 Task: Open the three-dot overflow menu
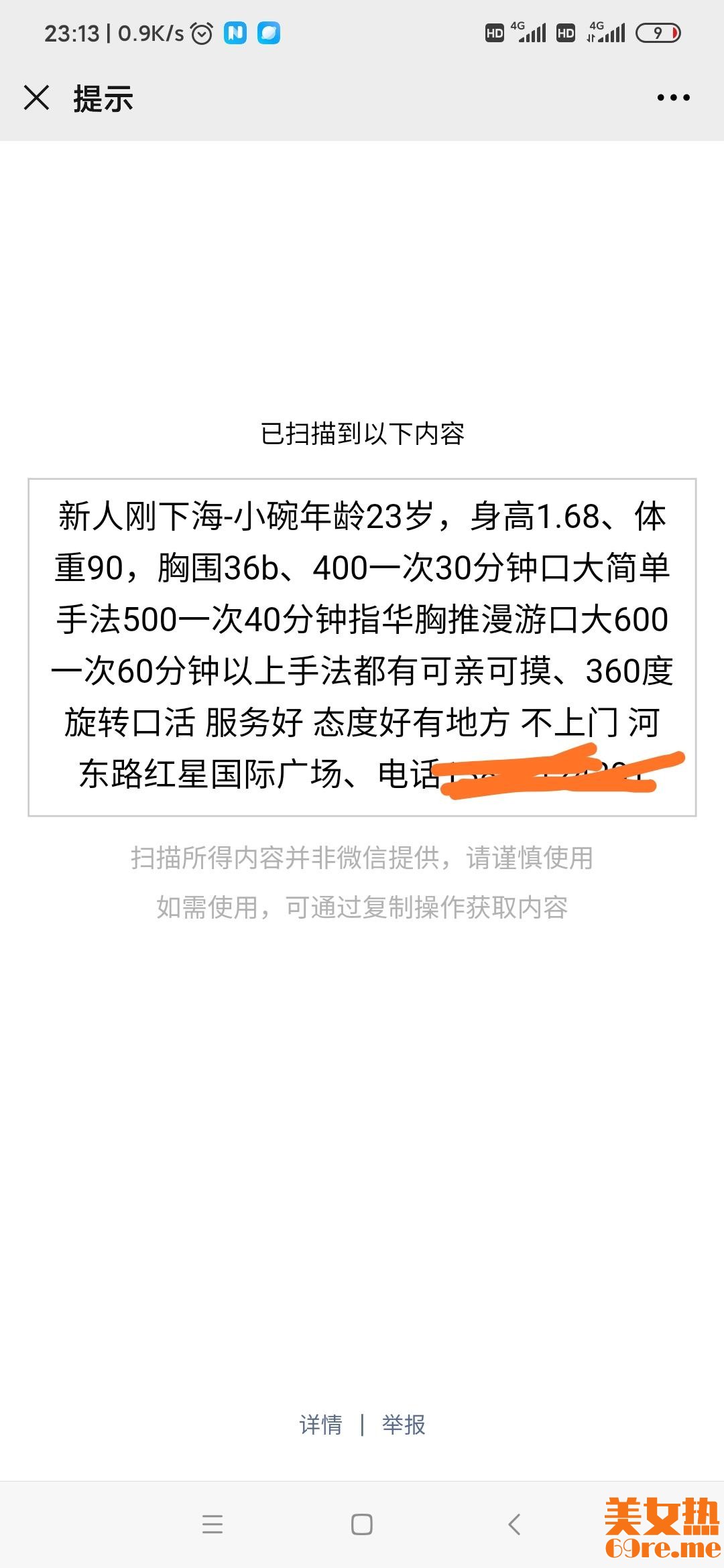point(673,98)
